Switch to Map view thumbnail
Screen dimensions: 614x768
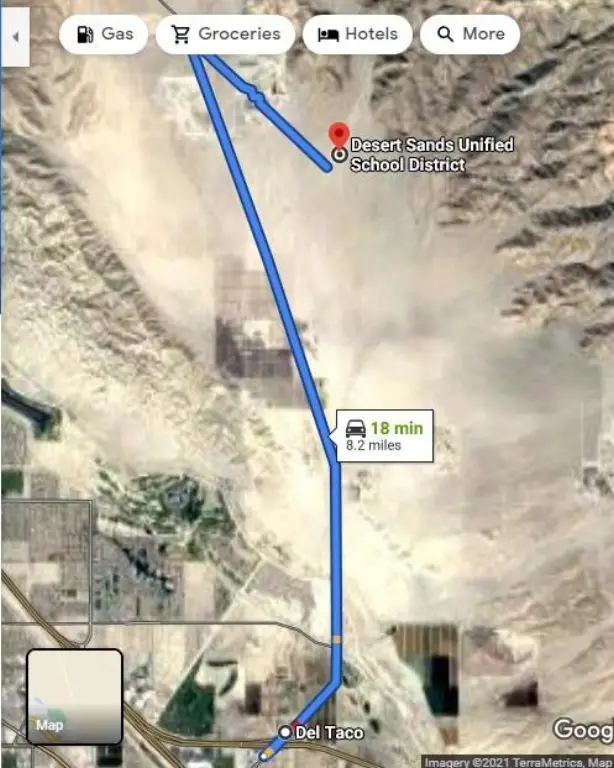tap(74, 696)
